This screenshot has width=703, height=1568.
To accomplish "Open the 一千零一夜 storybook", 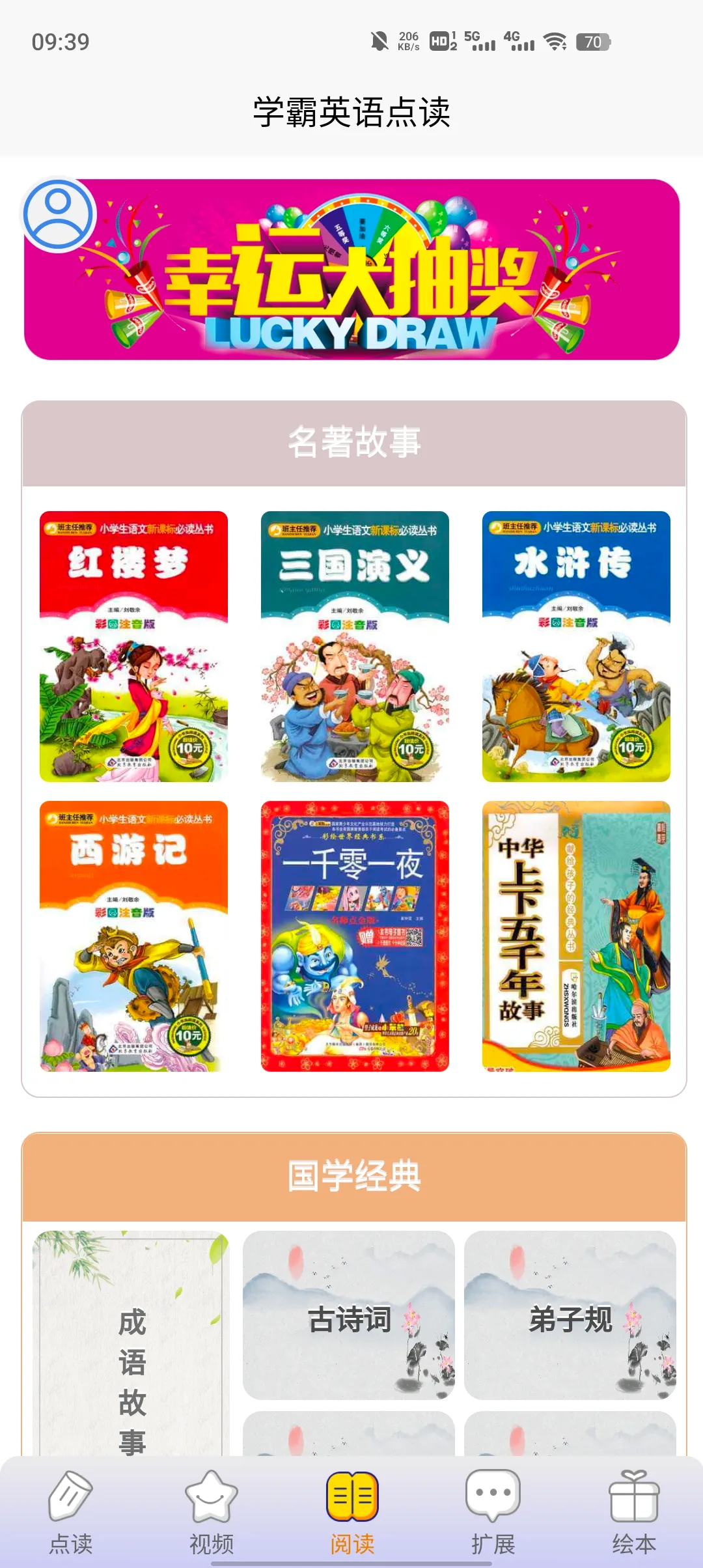I will tap(355, 936).
